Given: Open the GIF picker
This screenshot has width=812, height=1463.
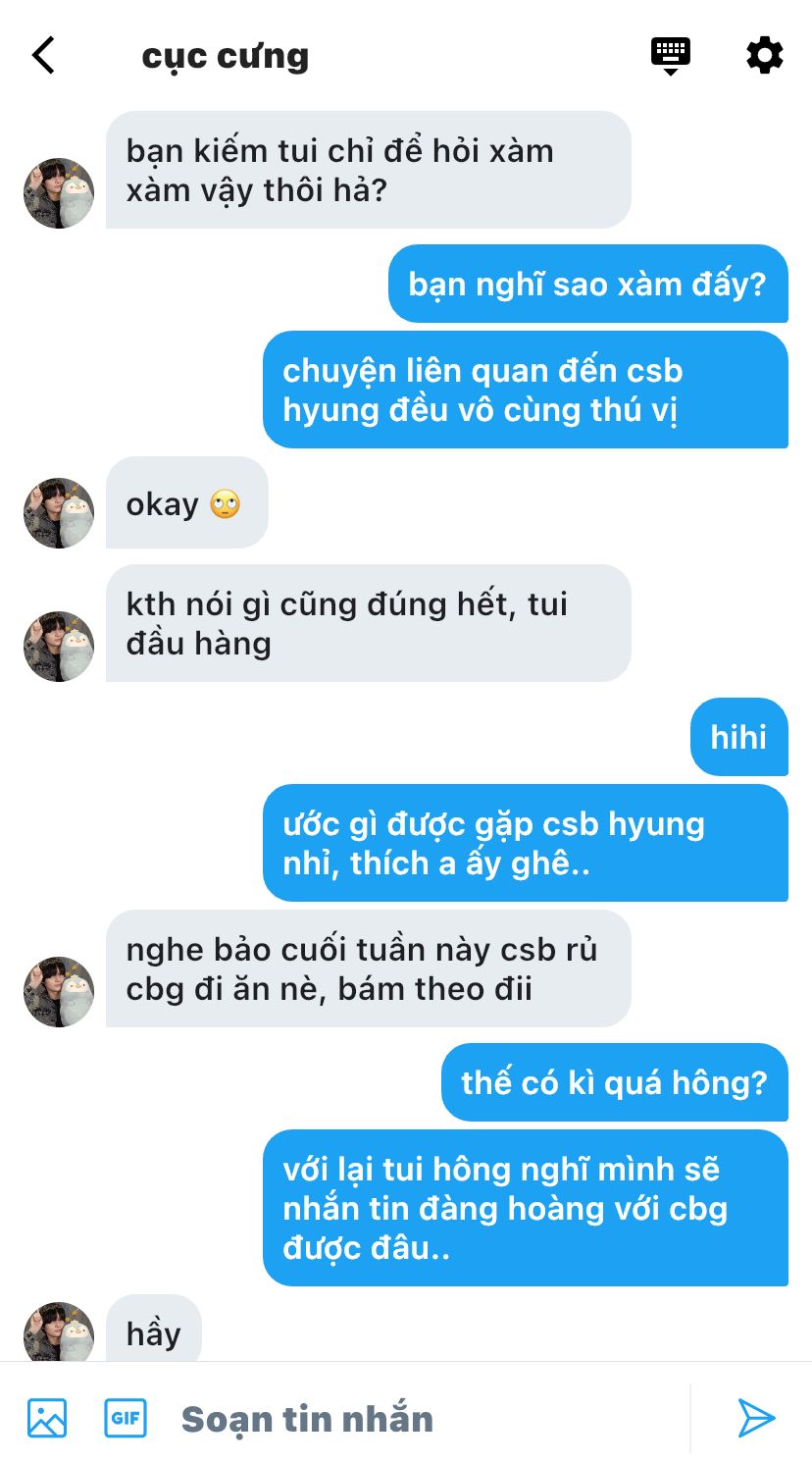Looking at the screenshot, I should pos(126,1418).
